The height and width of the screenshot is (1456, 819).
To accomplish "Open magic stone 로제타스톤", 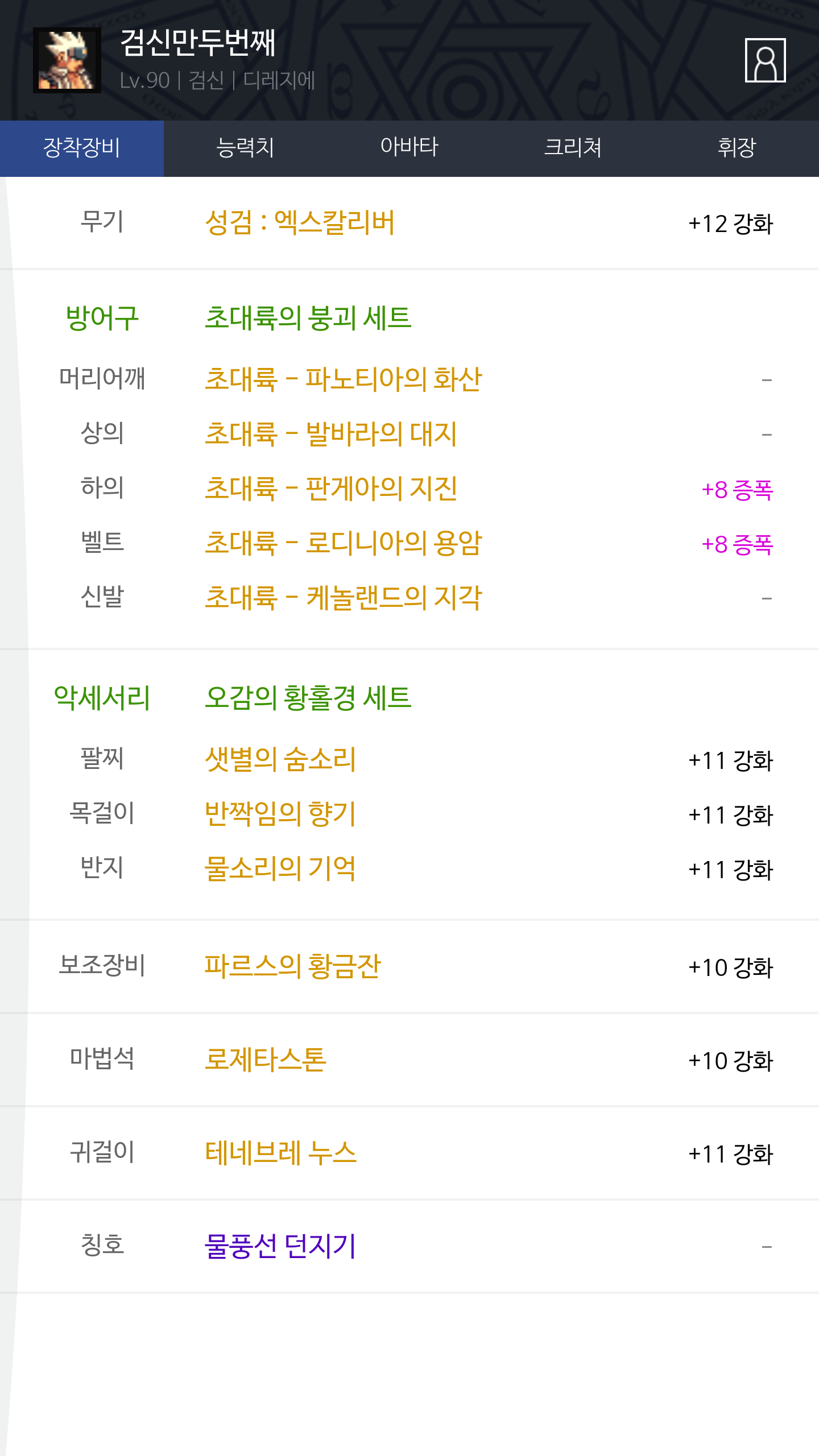I will pyautogui.click(x=265, y=1059).
